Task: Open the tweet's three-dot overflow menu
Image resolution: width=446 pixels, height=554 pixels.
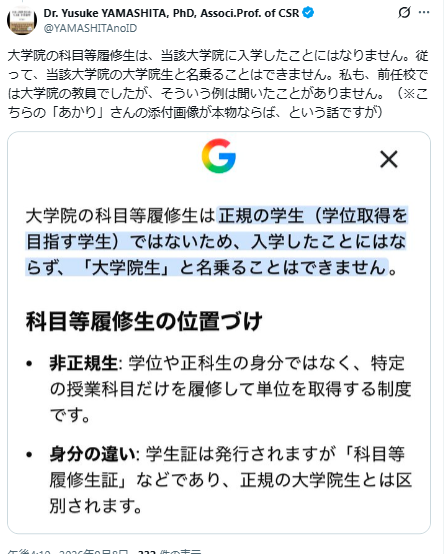Action: click(424, 13)
